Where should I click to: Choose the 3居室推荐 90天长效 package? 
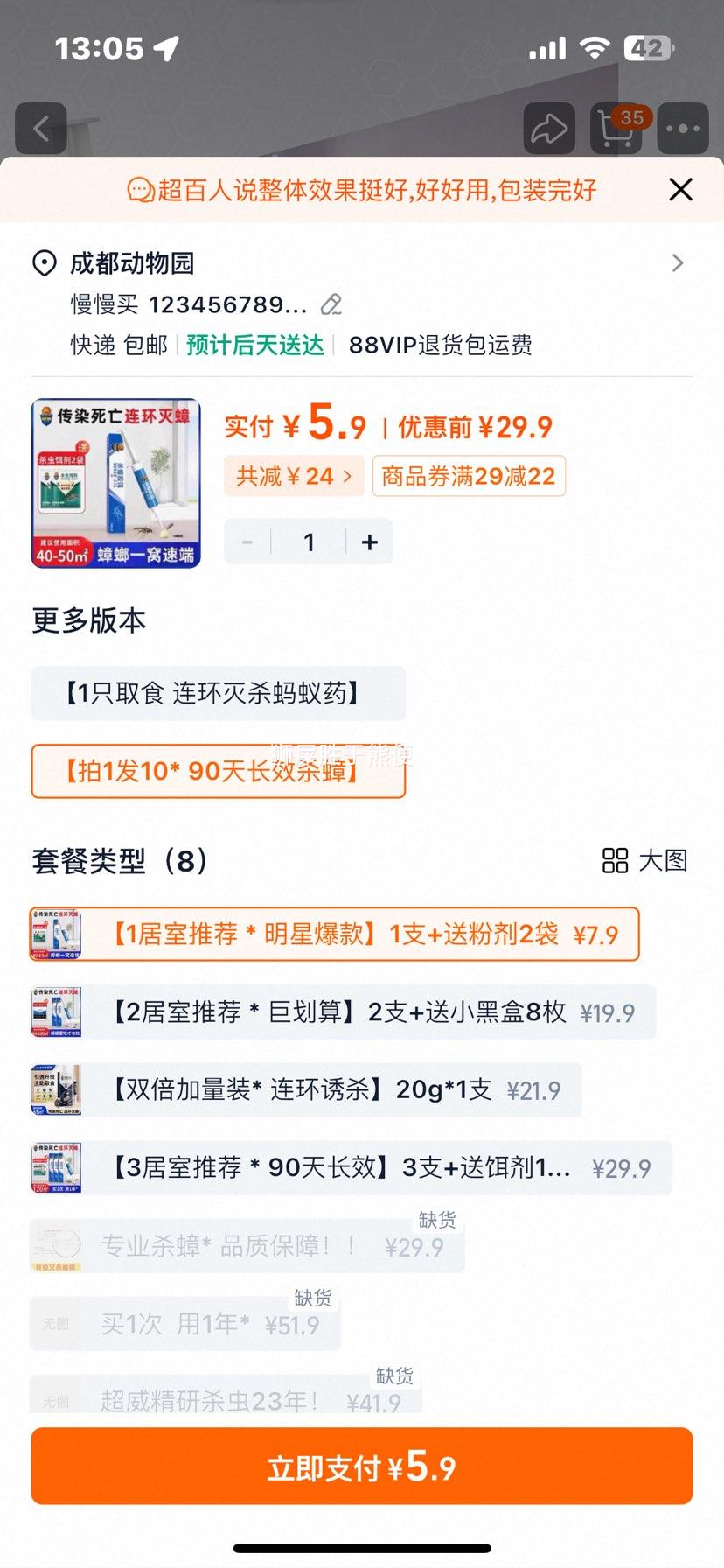351,1168
